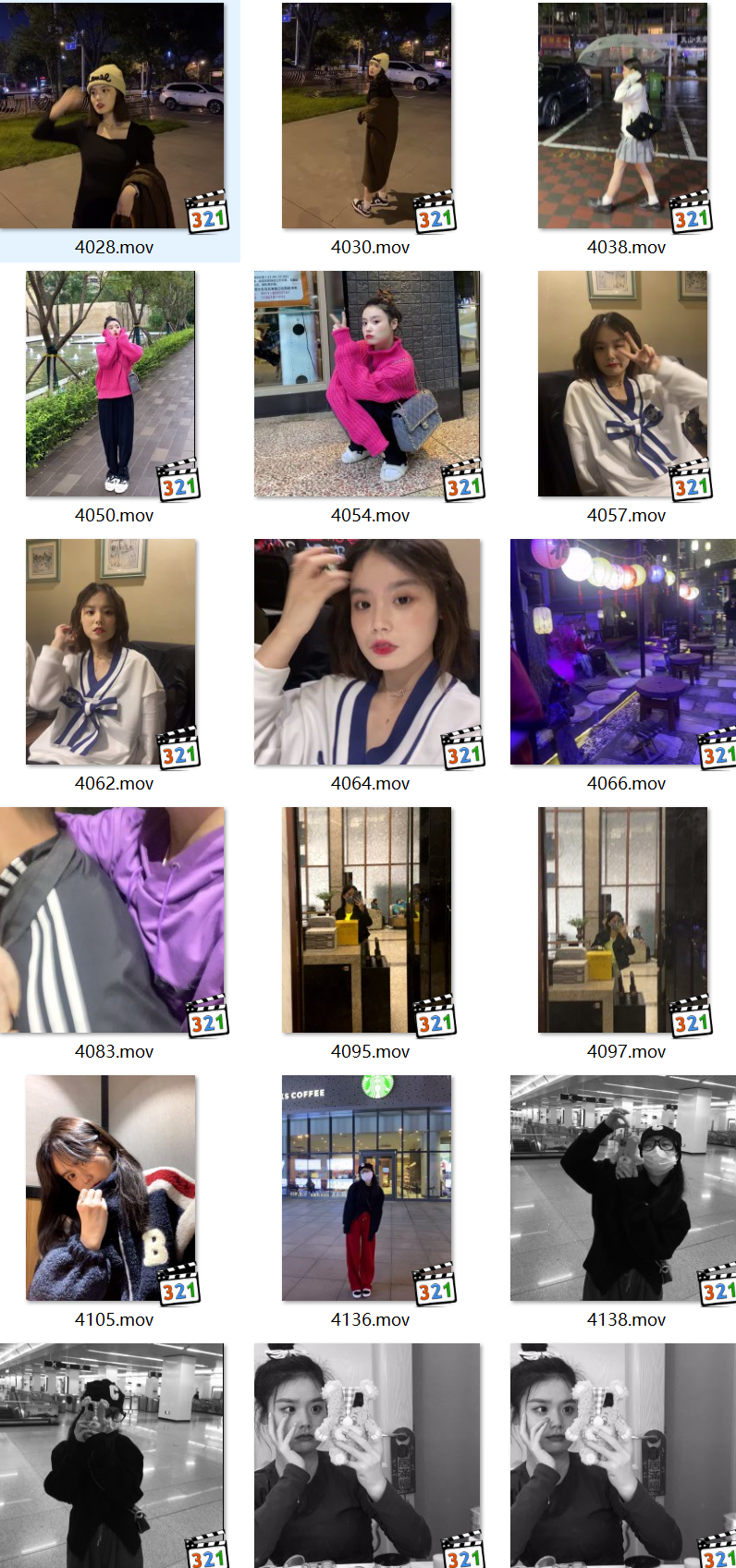The width and height of the screenshot is (736, 1568).
Task: Open the 4105.mov file
Action: click(x=111, y=1188)
